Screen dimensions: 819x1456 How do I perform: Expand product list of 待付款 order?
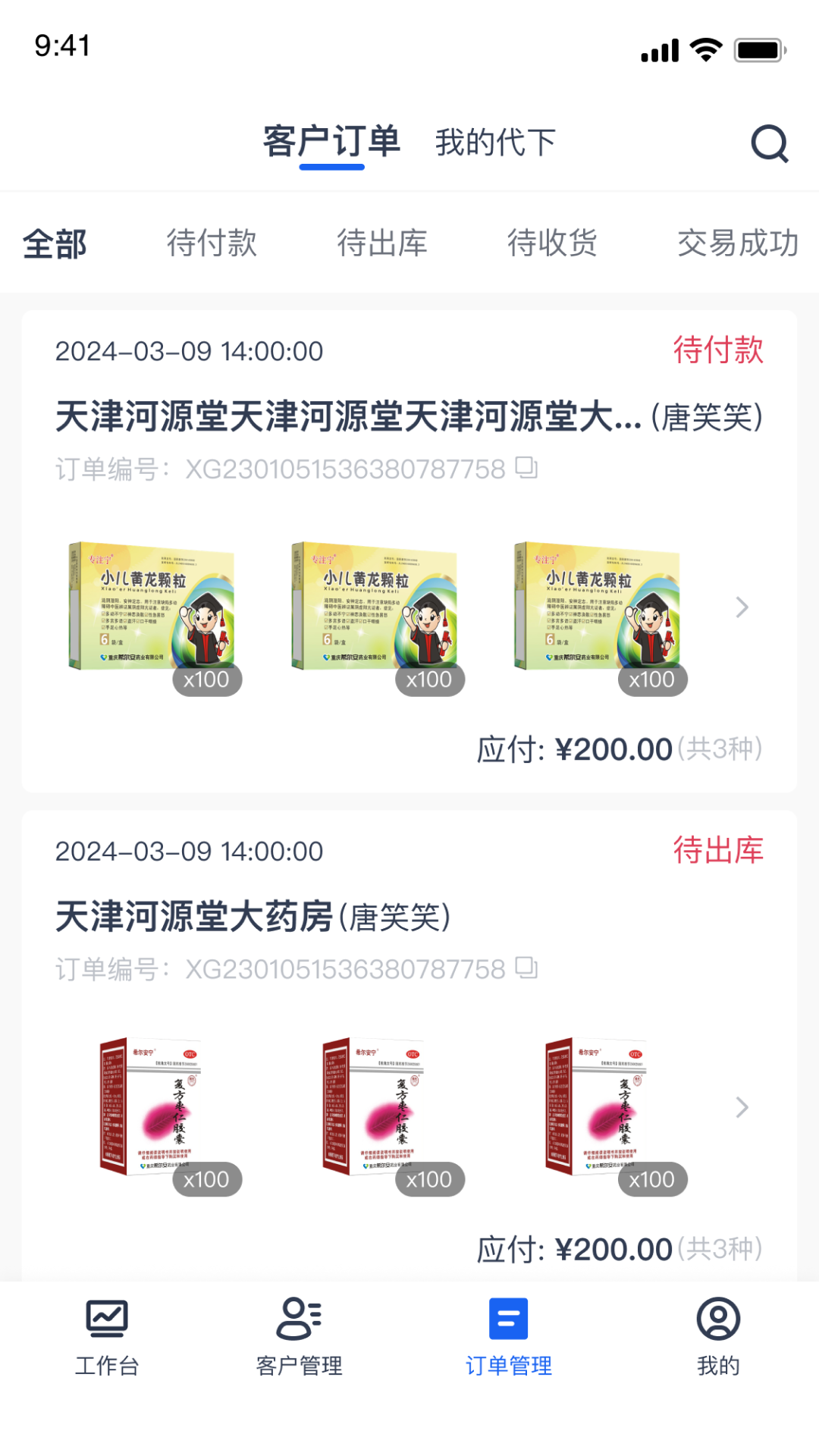[x=742, y=607]
